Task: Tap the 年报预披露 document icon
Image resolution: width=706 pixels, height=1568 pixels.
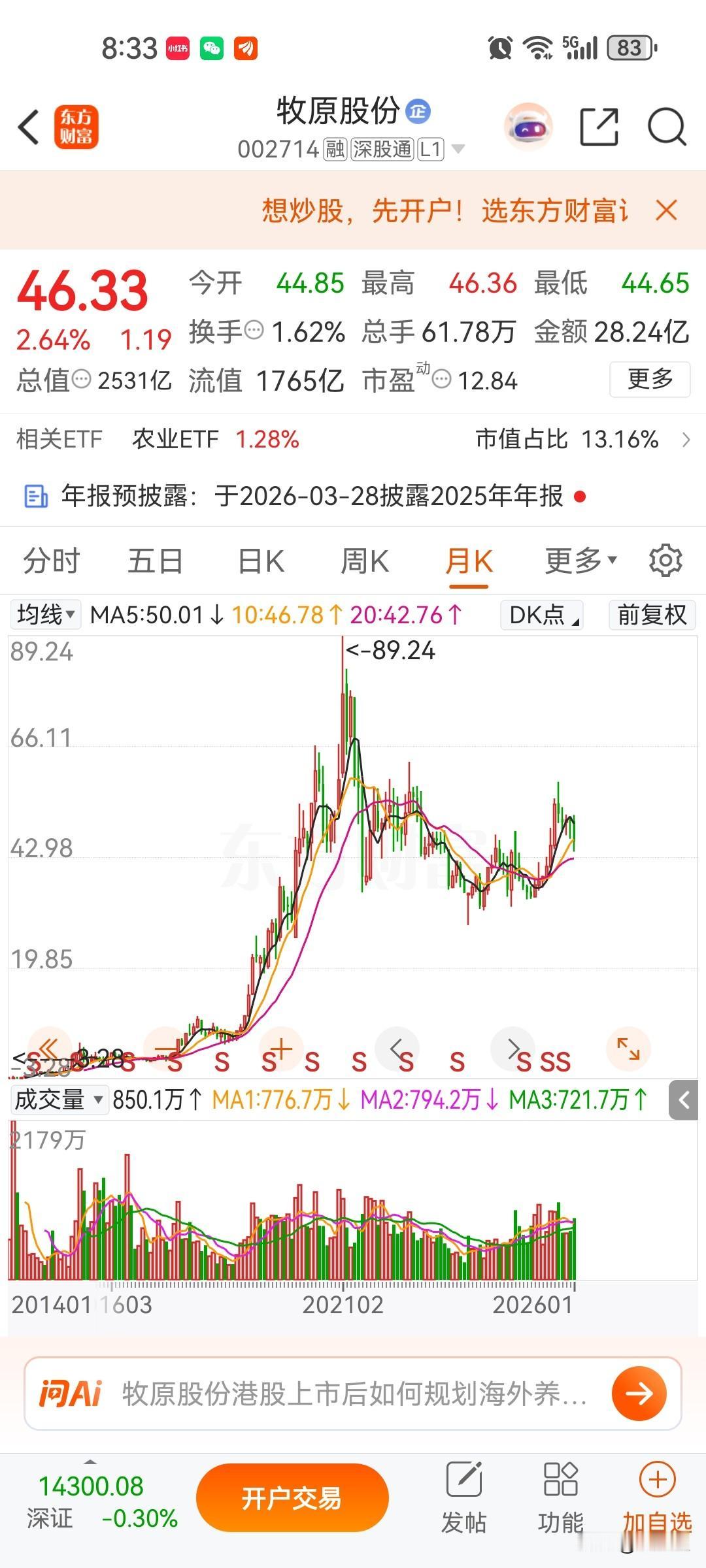Action: (35, 497)
